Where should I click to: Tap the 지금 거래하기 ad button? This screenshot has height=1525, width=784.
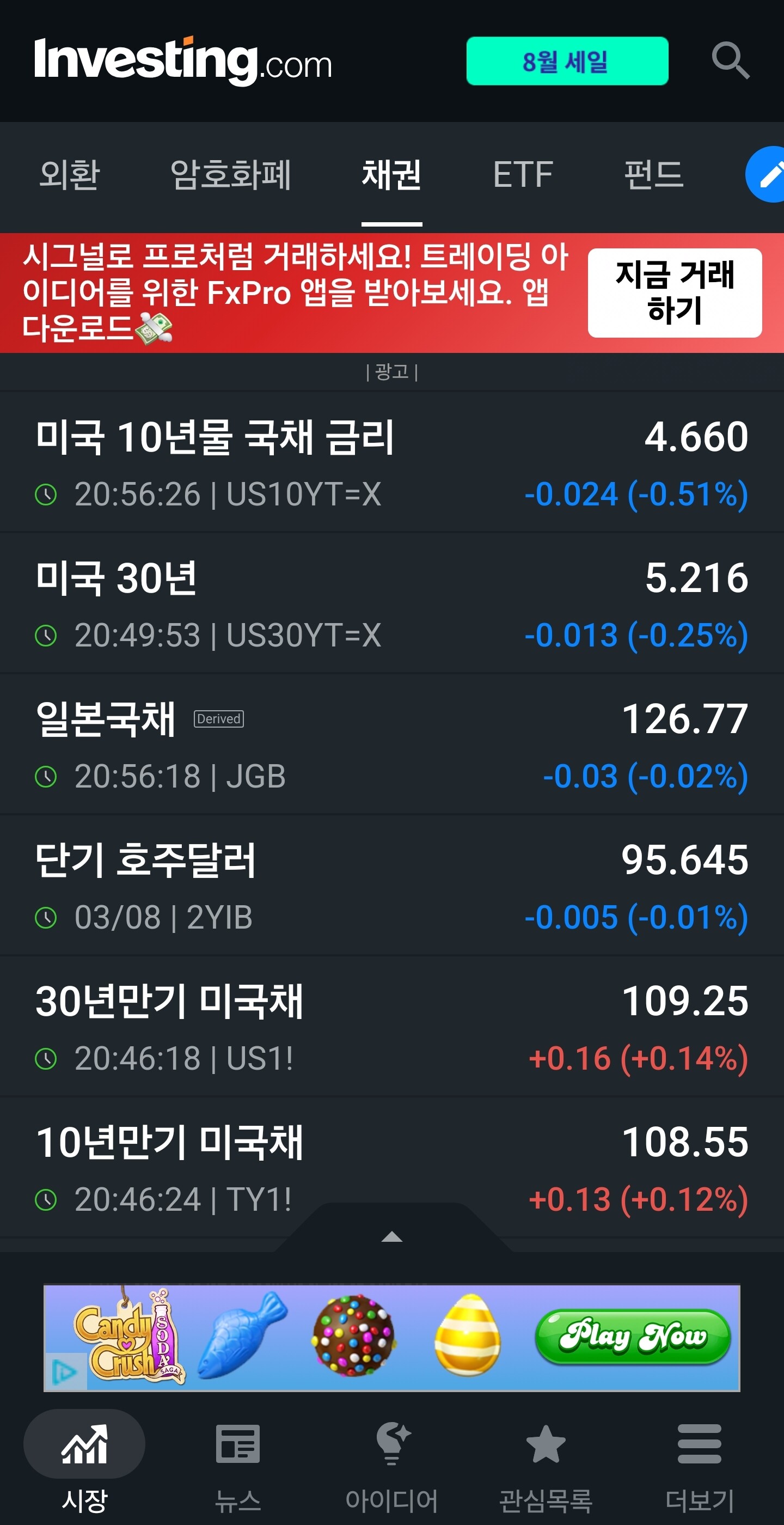pyautogui.click(x=675, y=293)
